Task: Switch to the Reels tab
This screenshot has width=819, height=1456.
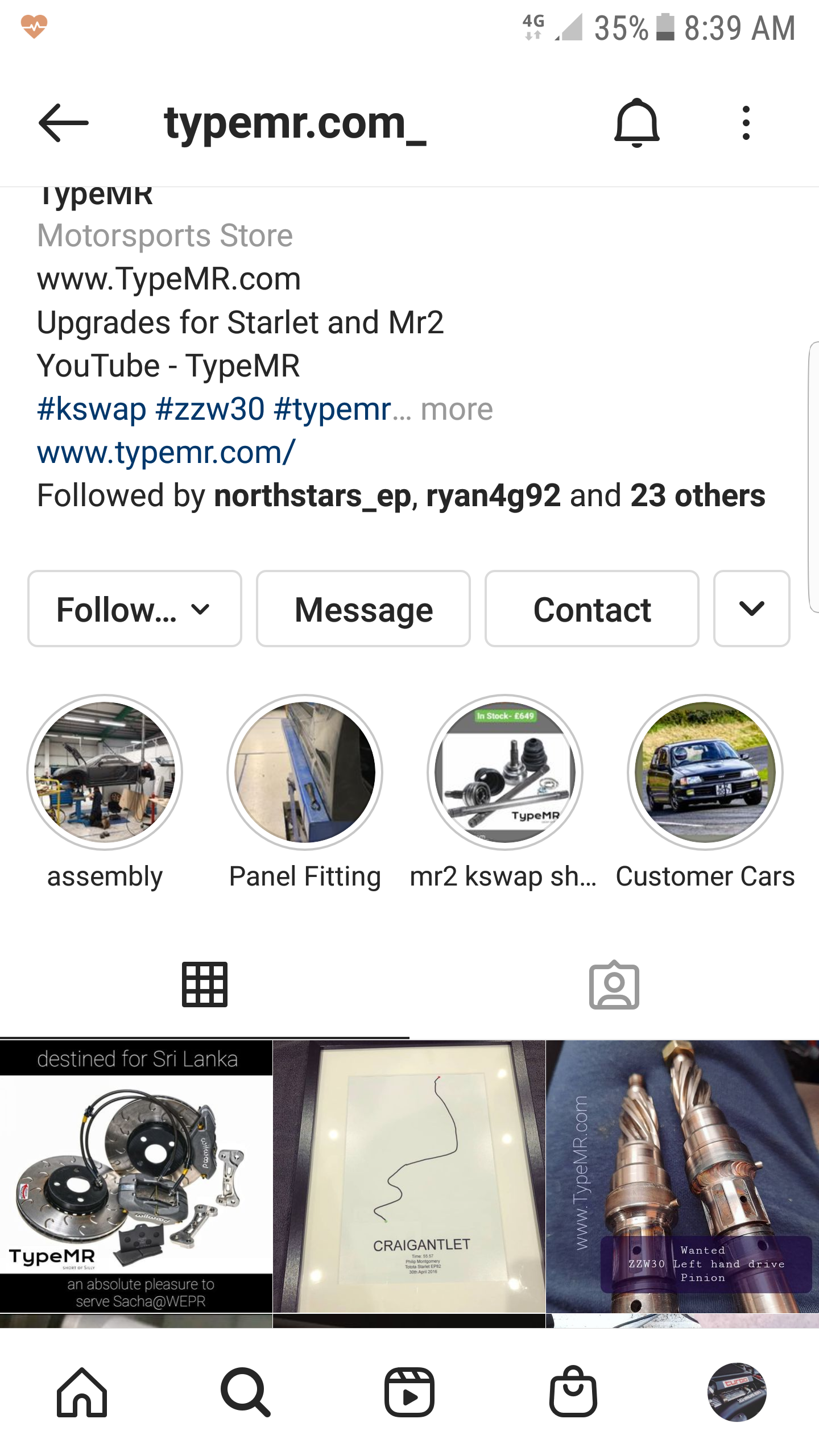Action: 409,1392
